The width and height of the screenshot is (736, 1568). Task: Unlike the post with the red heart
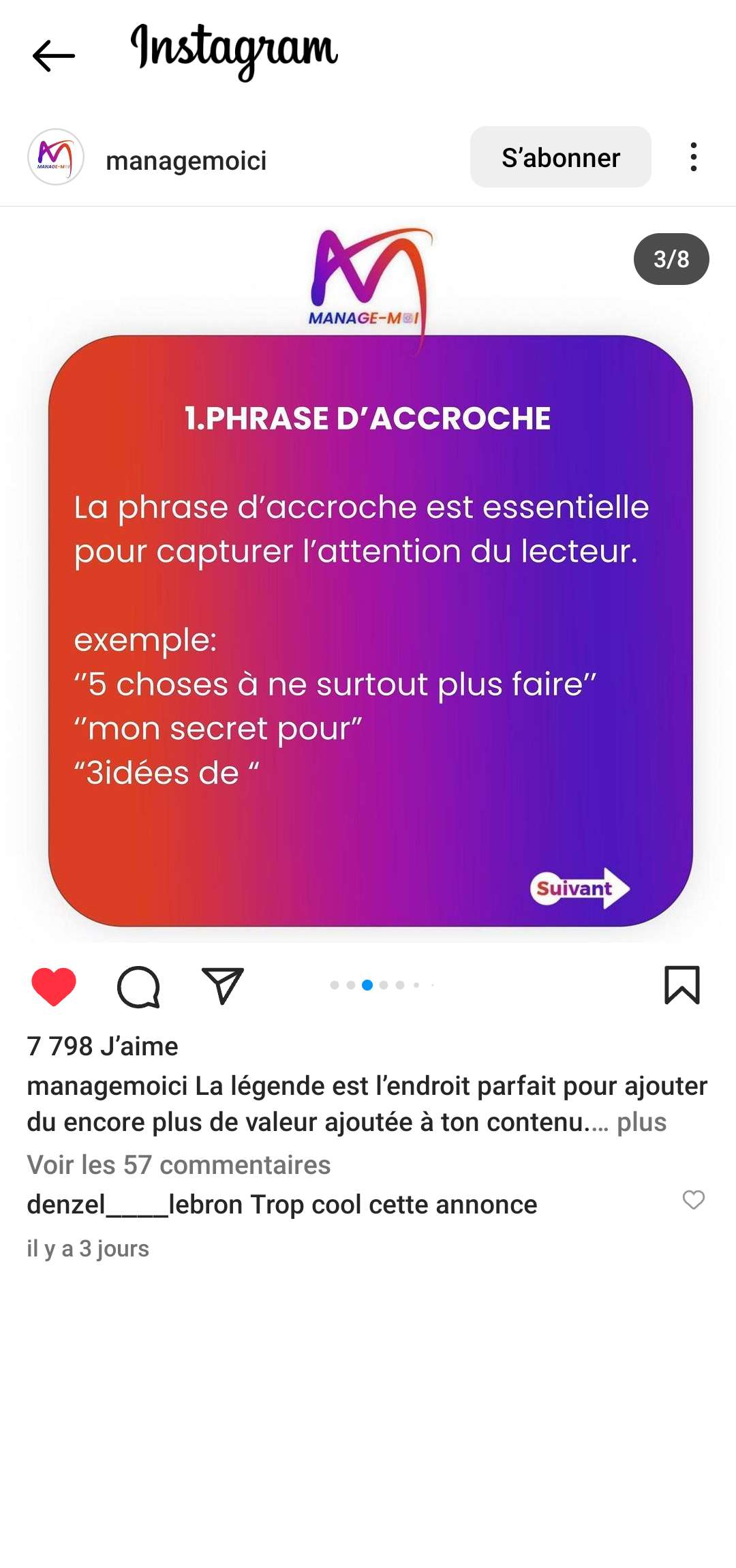54,986
